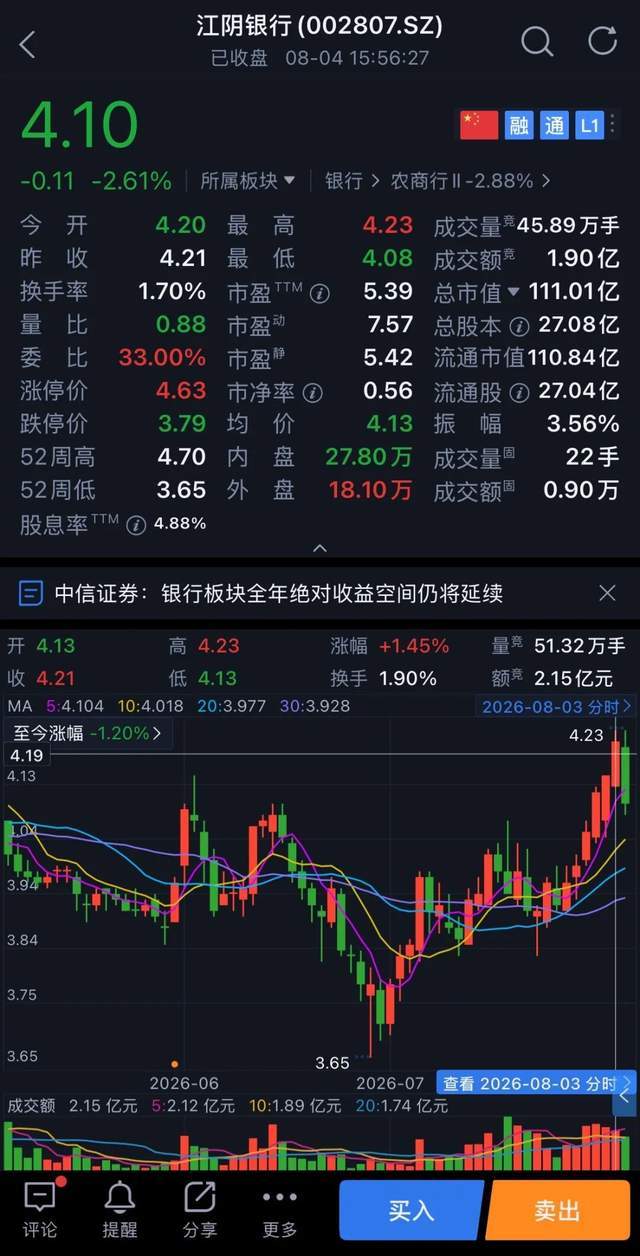Viewport: 640px width, 1256px height.
Task: Open the 2026-08-03 分时 link at top
Action: [556, 706]
